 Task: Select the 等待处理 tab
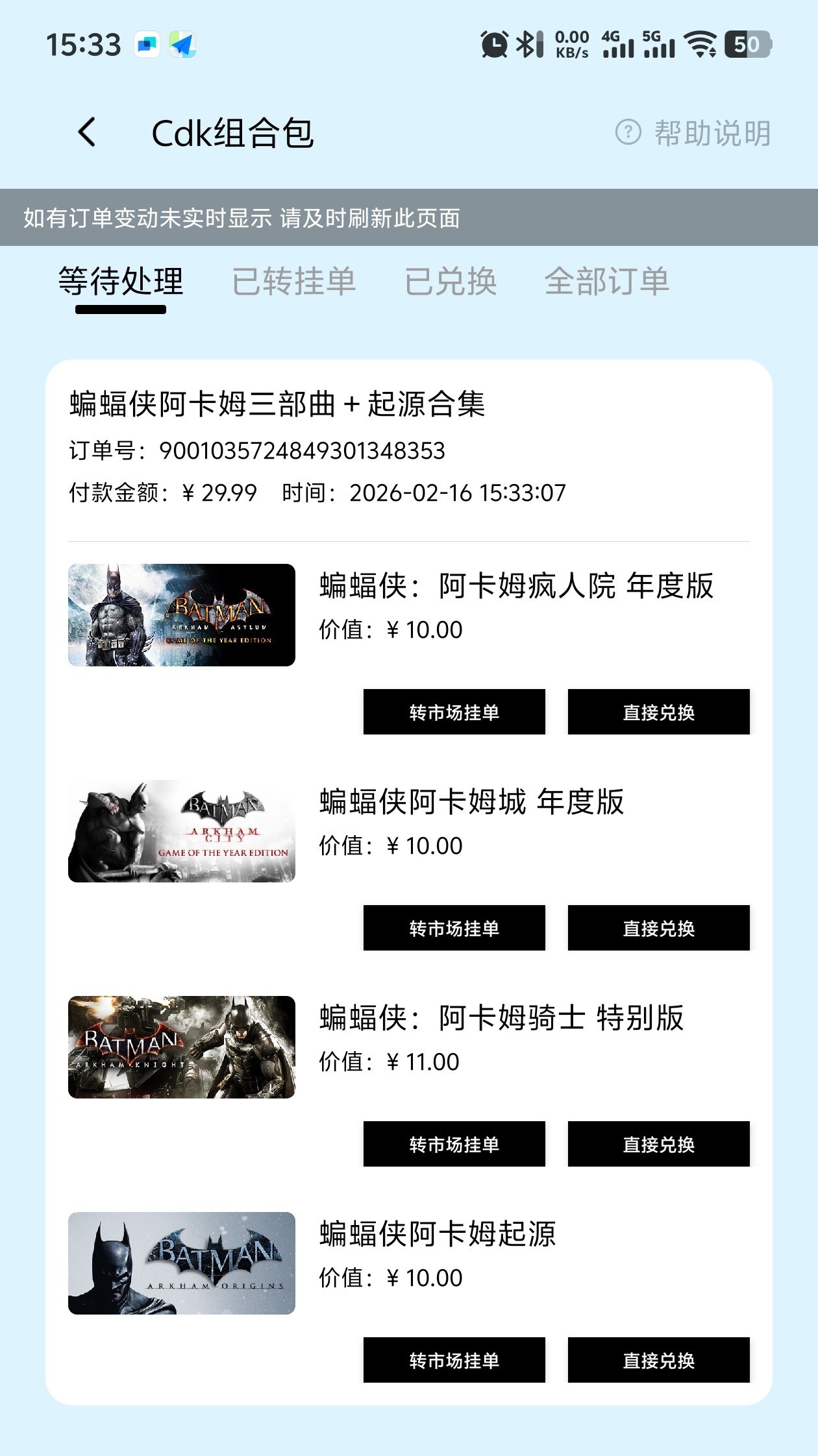click(121, 282)
